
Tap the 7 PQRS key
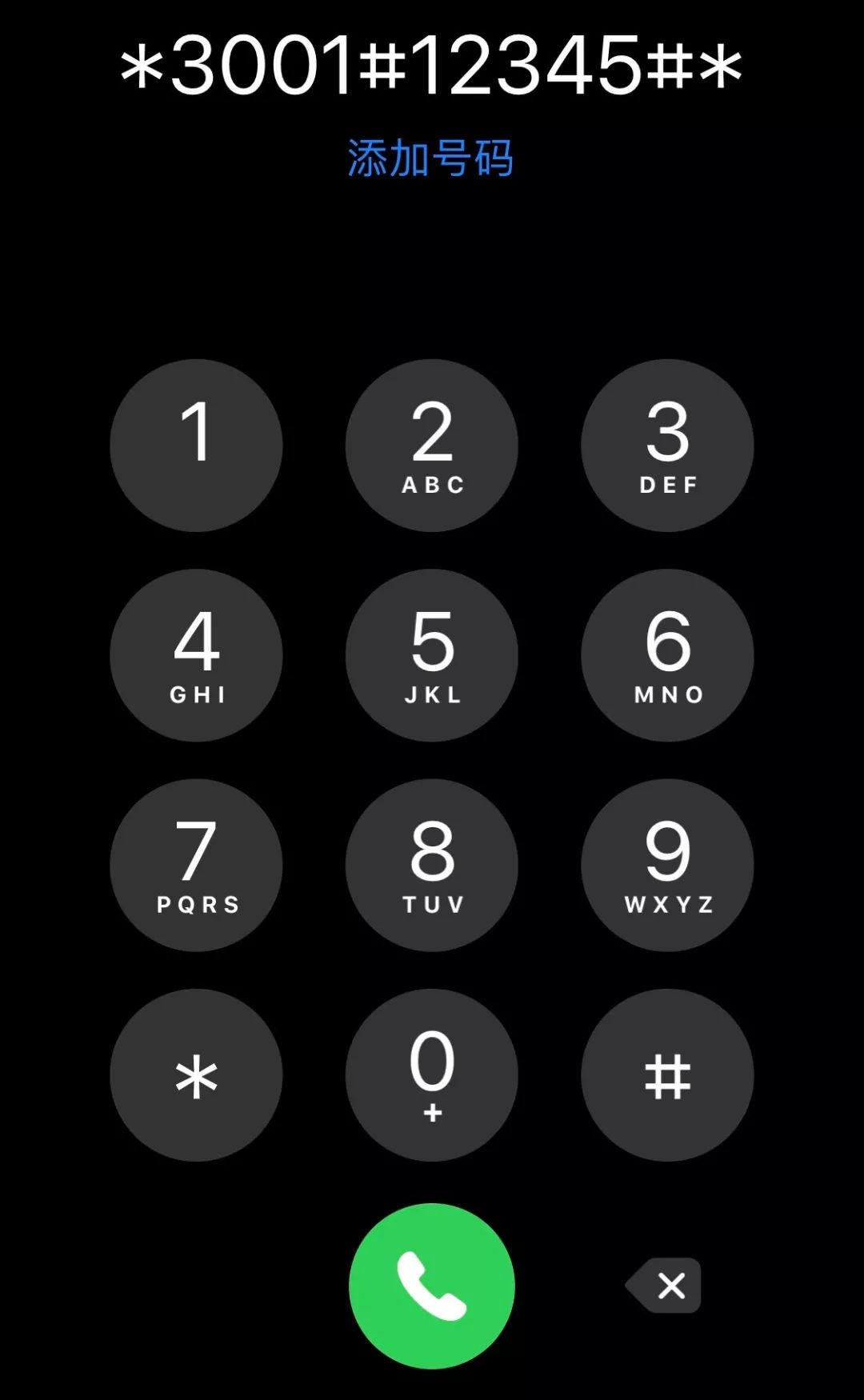tap(196, 865)
